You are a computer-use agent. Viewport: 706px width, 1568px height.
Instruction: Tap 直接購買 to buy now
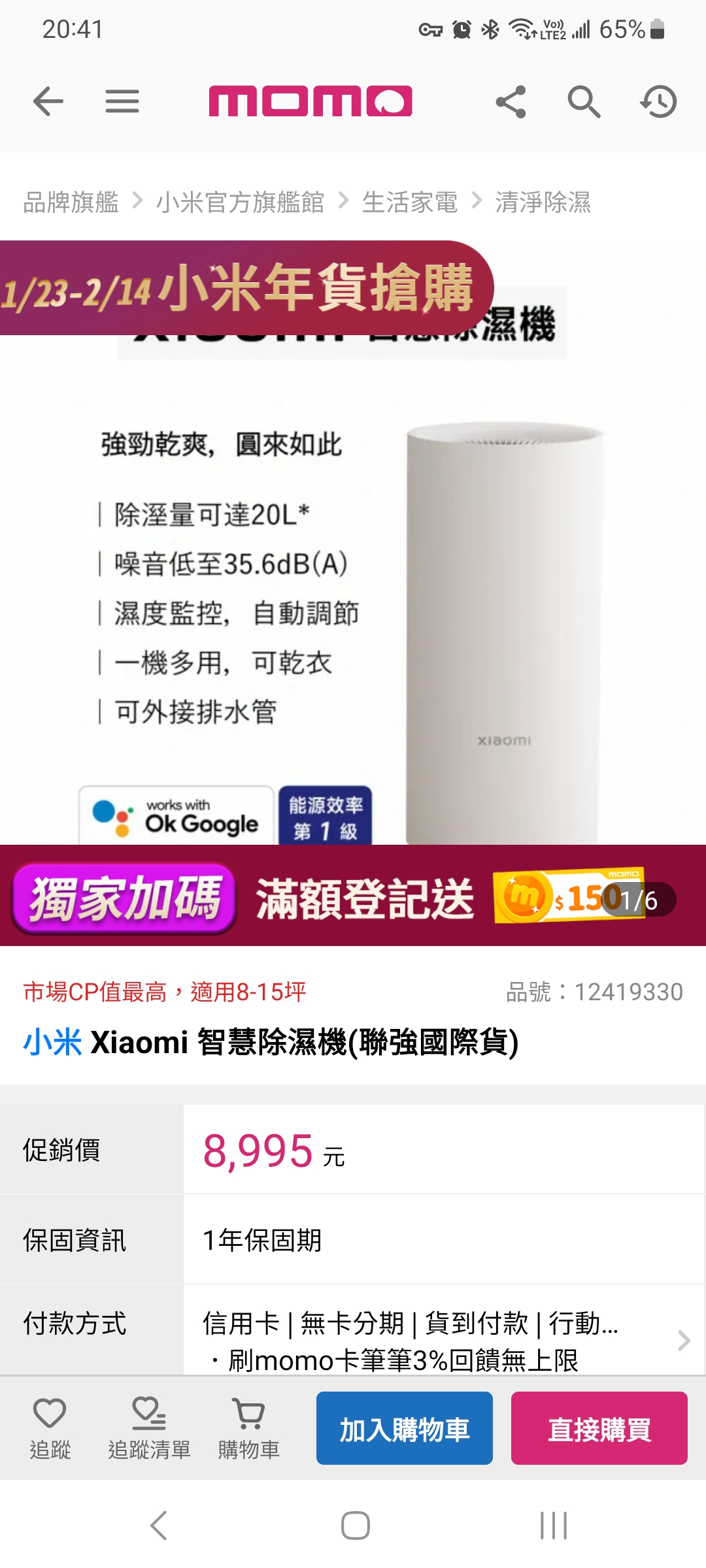pos(599,1429)
